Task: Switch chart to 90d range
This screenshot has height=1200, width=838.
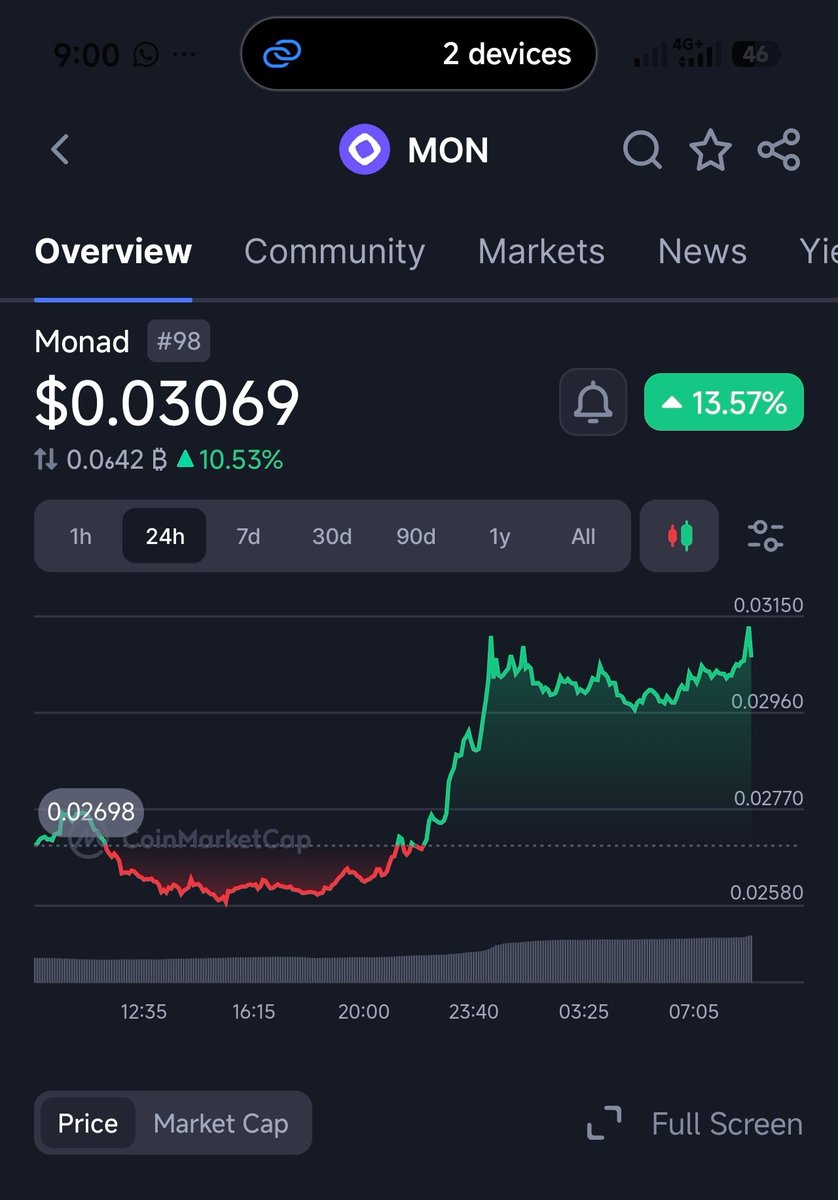Action: 416,536
